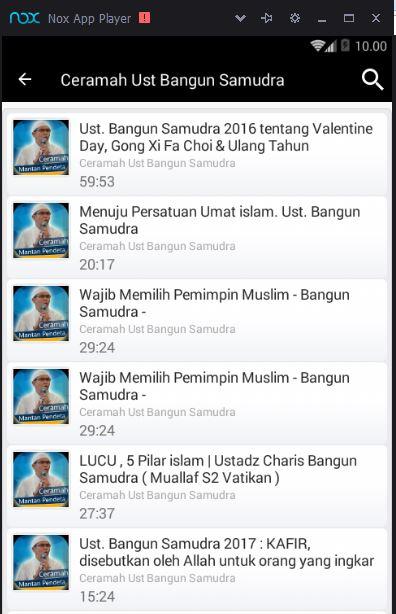
Task: Open the 27:37 LUCU, 5 Pilar islam lecture
Action: (197, 486)
